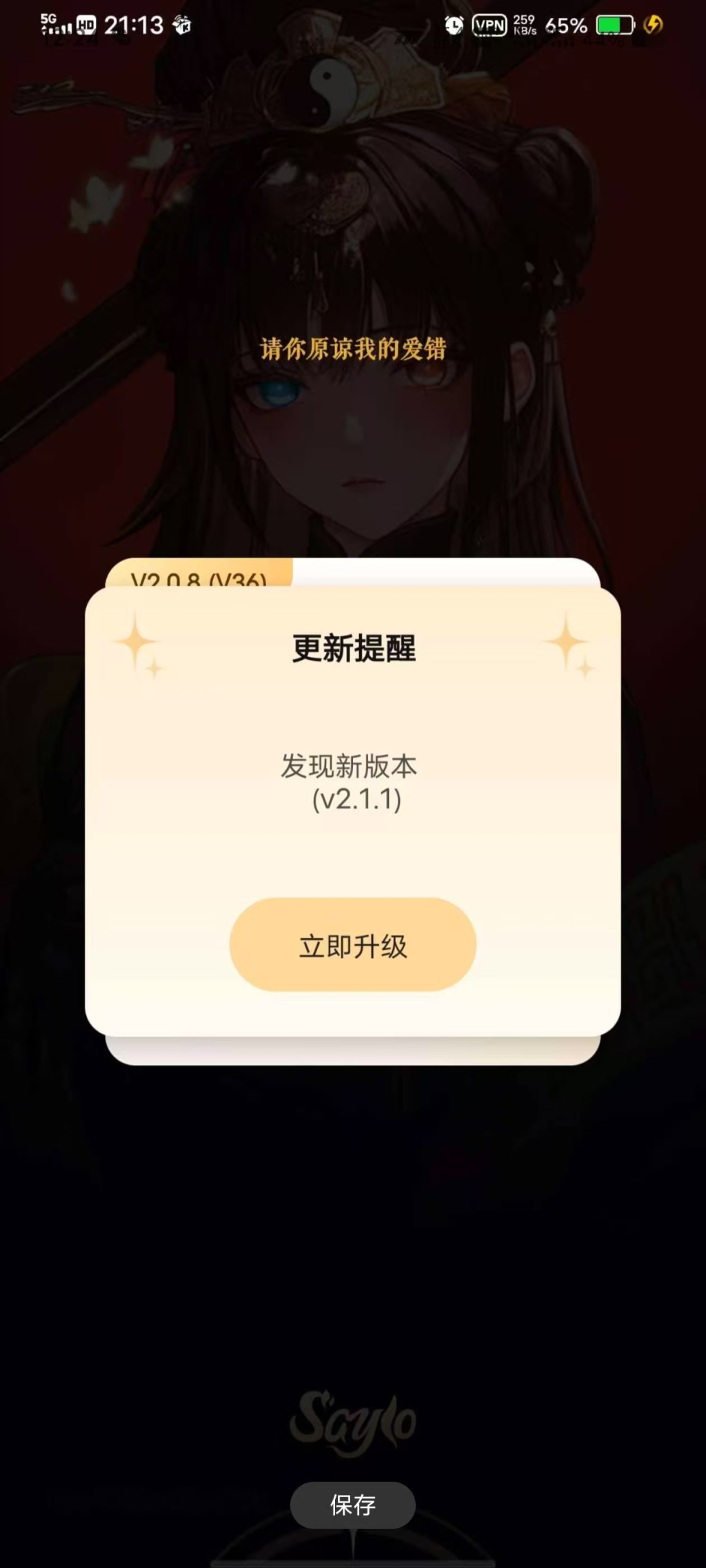Screen dimensions: 706x1568
Task: Tap the 保存 button
Action: [352, 1505]
